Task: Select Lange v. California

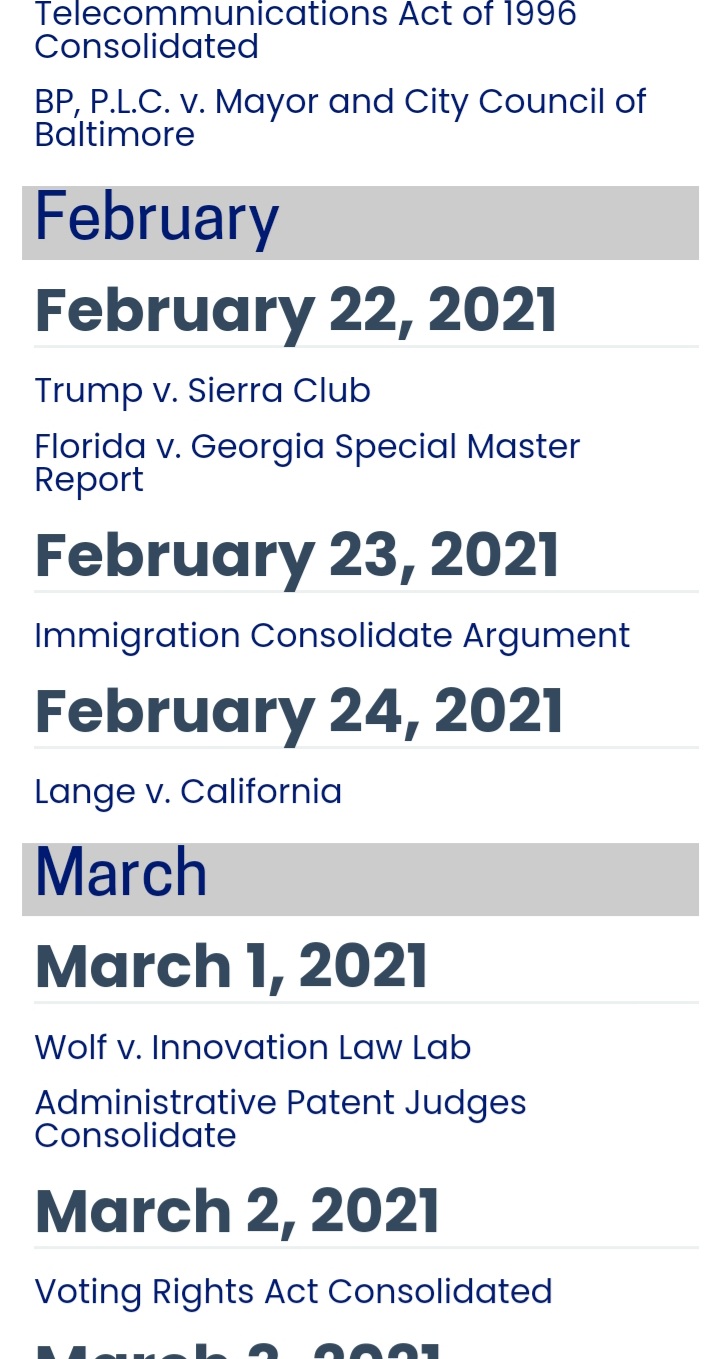Action: click(x=188, y=792)
